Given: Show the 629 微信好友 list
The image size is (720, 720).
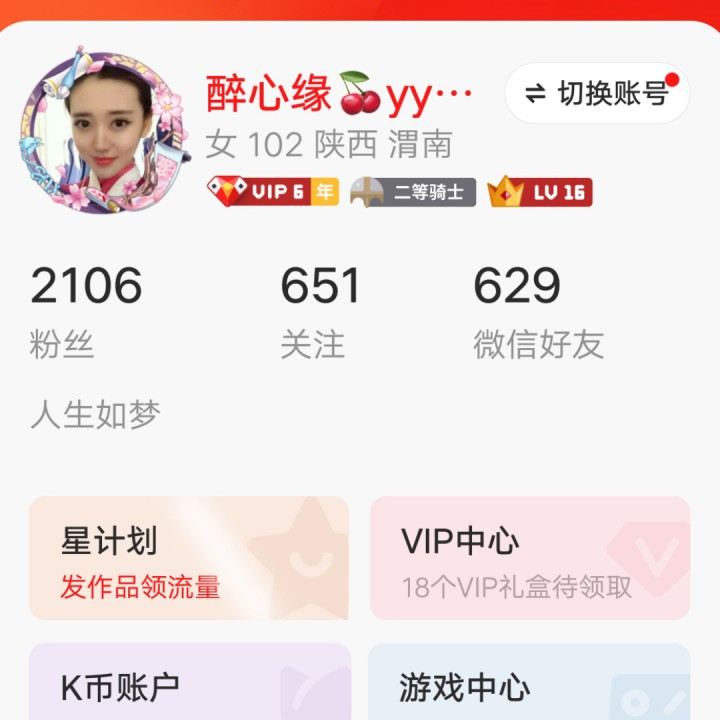Looking at the screenshot, I should click(538, 310).
